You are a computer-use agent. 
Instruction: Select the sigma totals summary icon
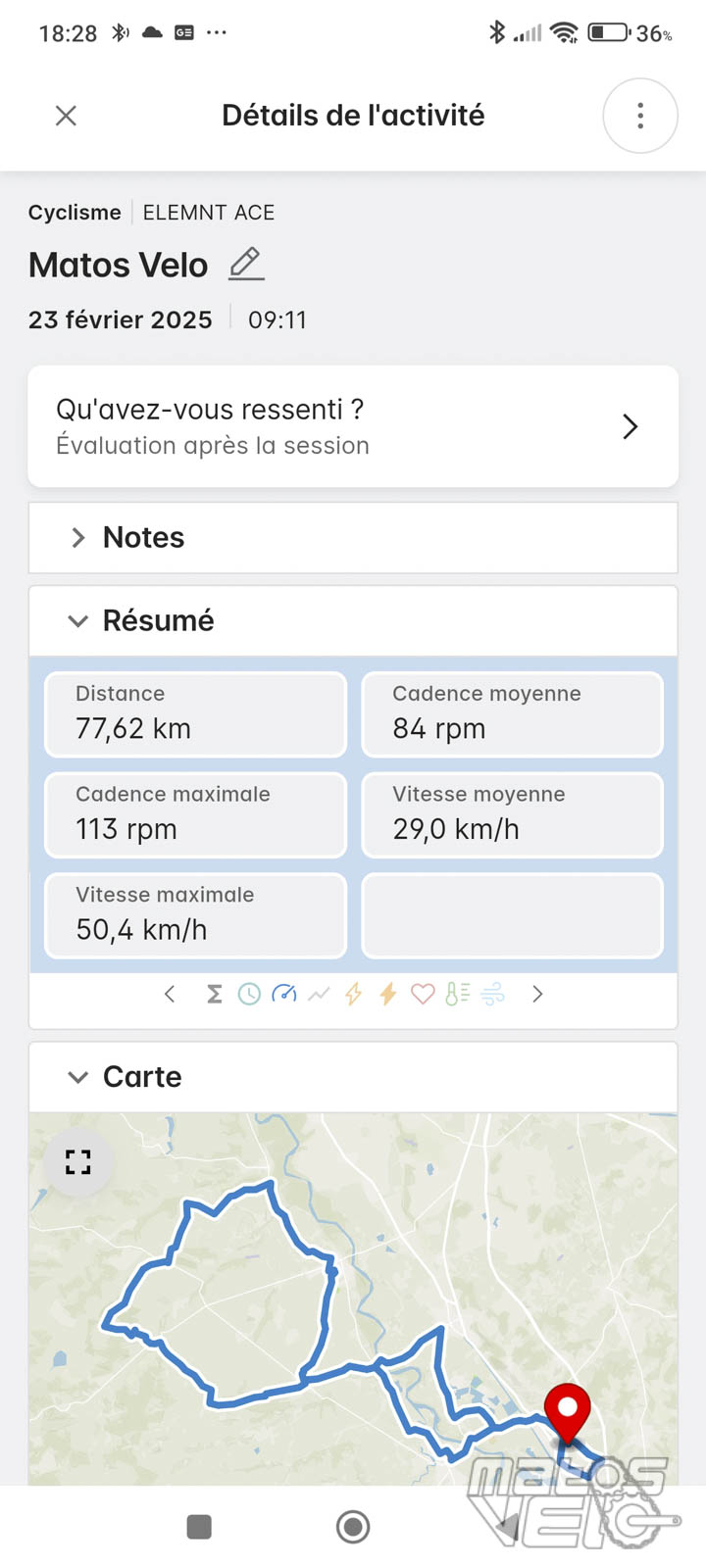(x=214, y=994)
